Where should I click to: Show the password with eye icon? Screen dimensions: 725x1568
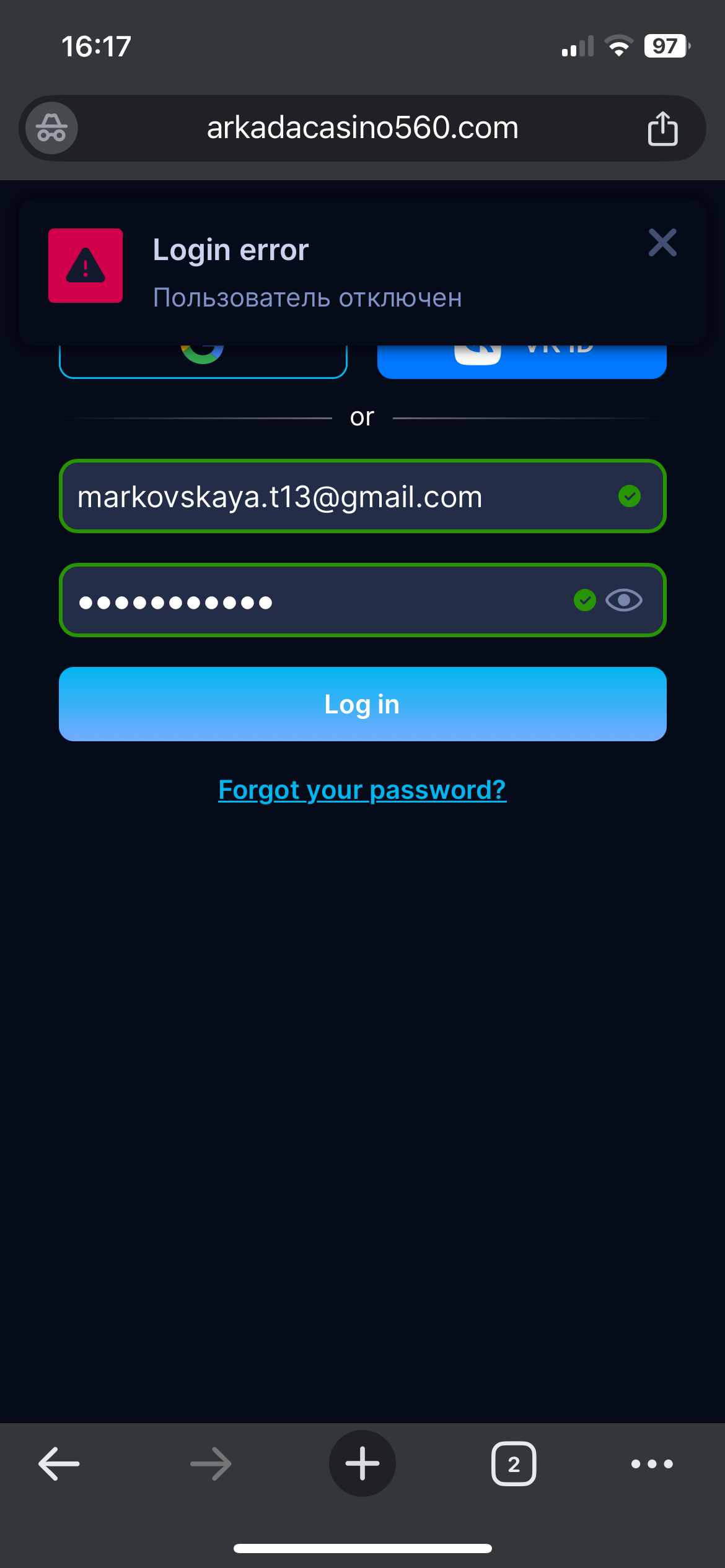click(623, 600)
